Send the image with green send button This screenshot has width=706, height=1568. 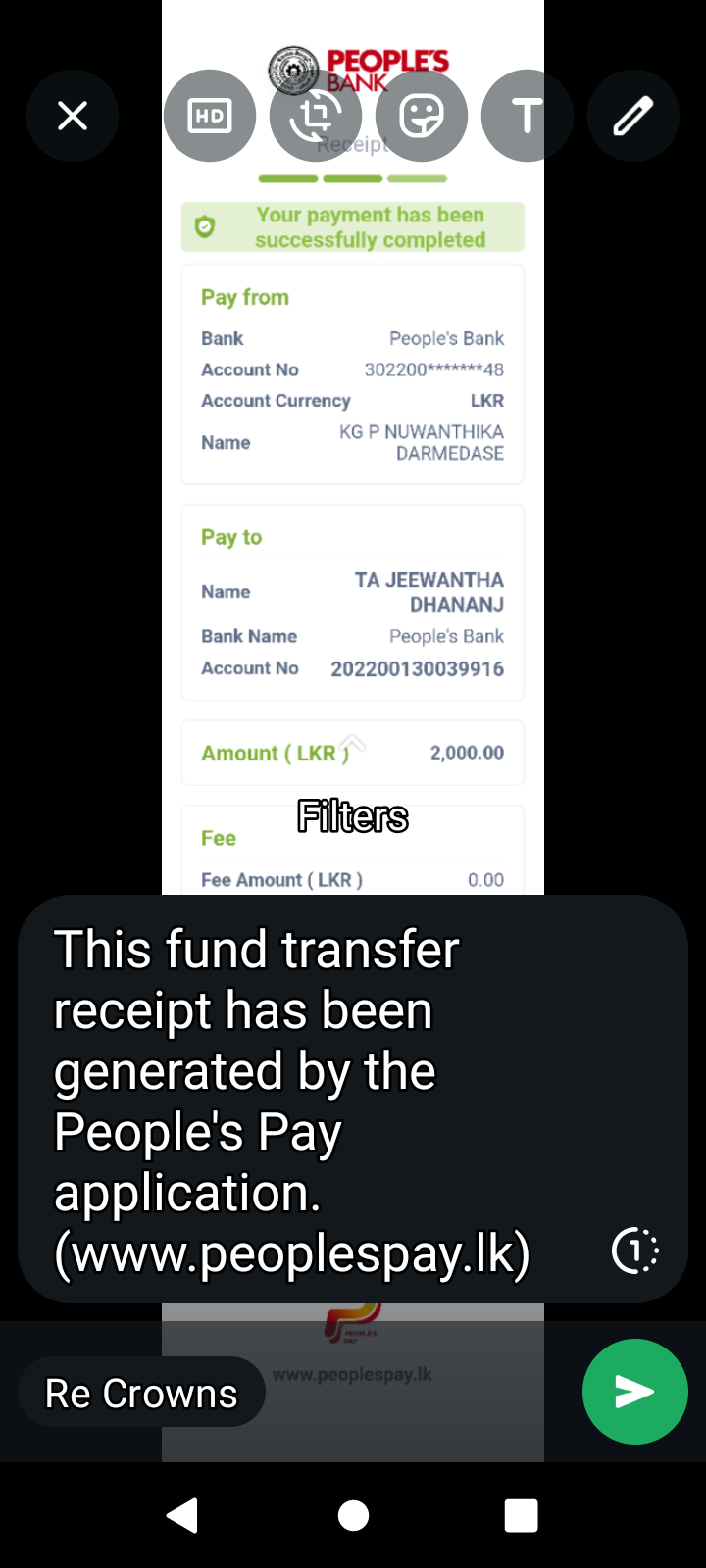point(634,1392)
